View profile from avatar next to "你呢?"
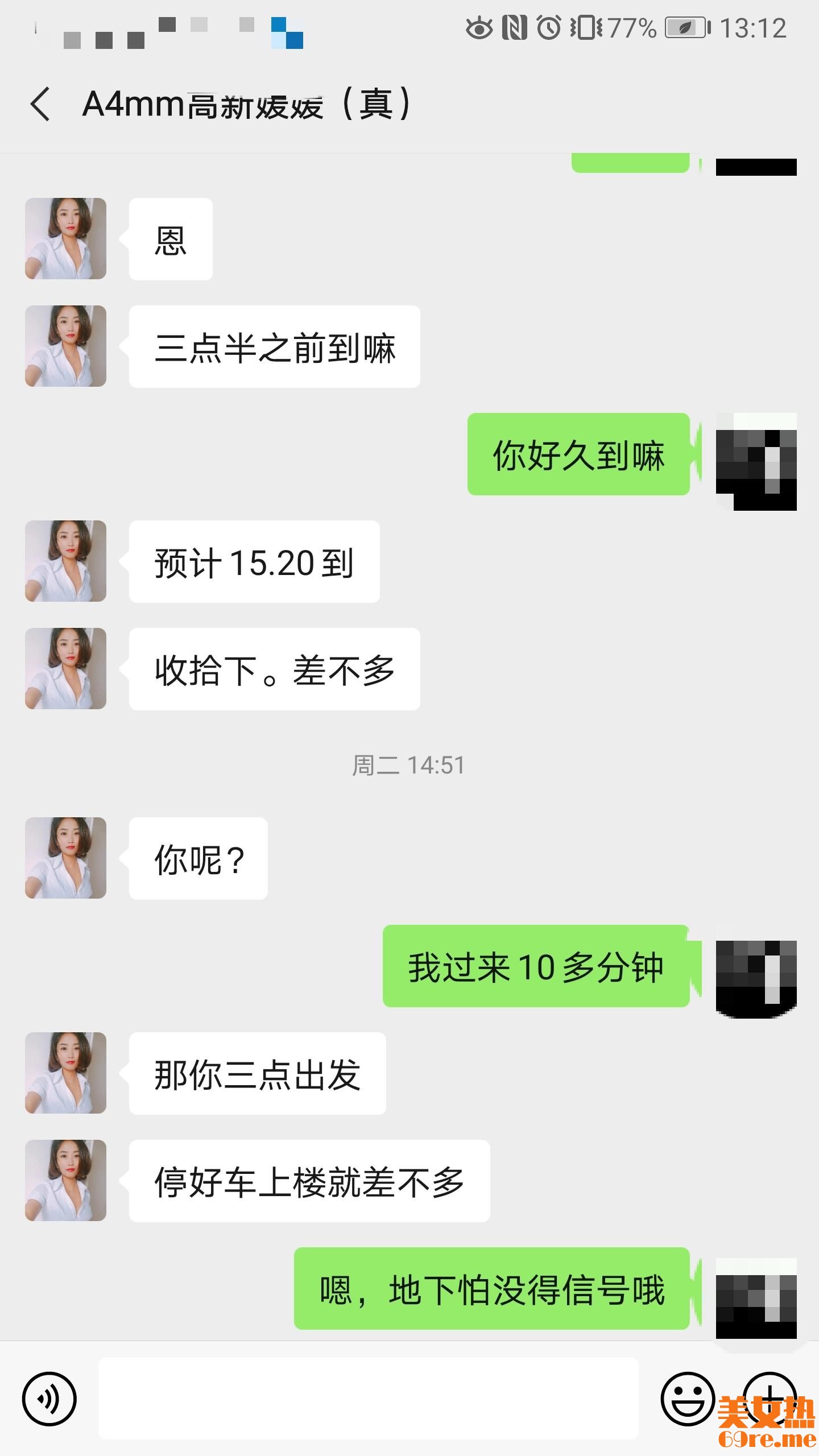Viewport: 819px width, 1456px height. 65,858
